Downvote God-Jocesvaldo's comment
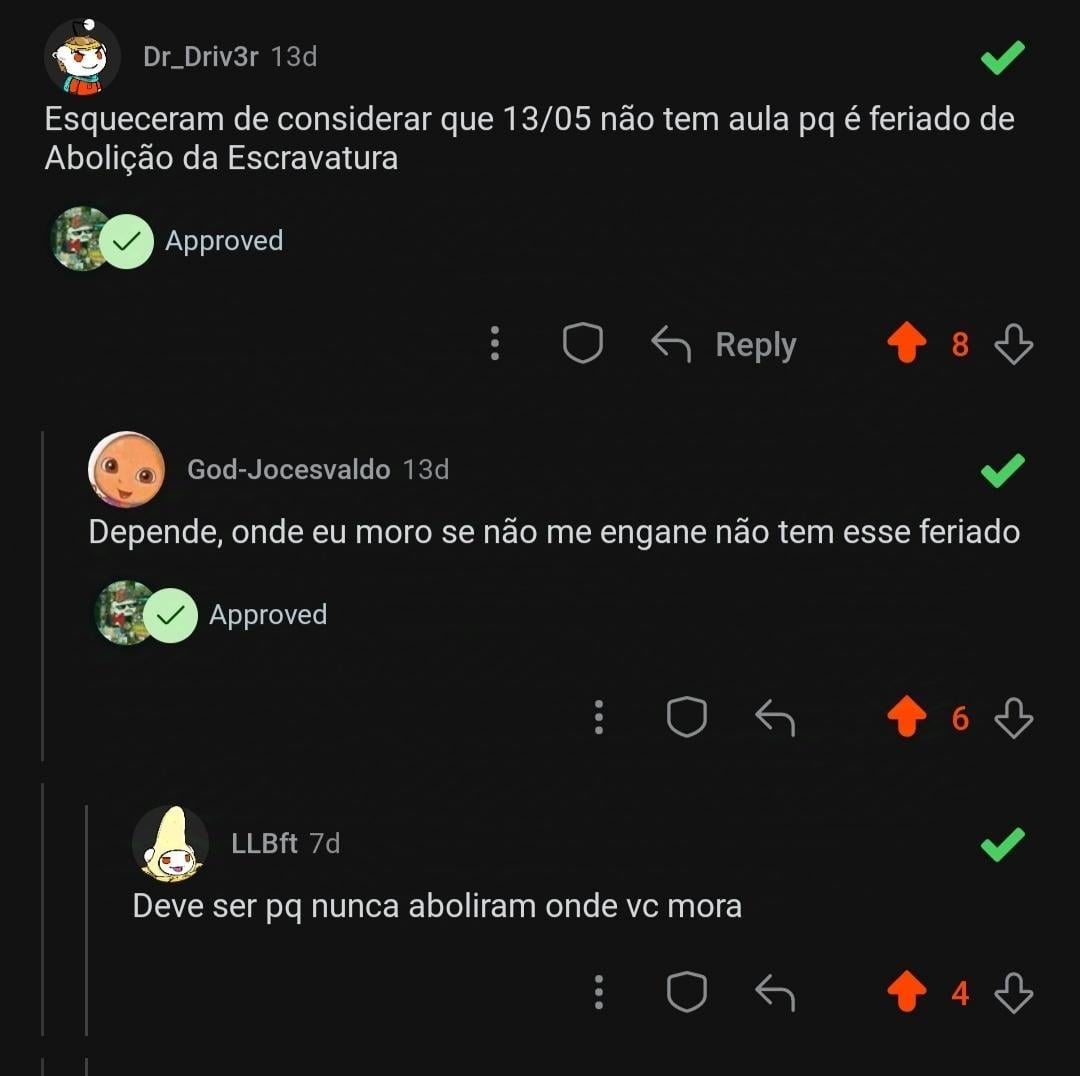The height and width of the screenshot is (1076, 1080). (1013, 718)
